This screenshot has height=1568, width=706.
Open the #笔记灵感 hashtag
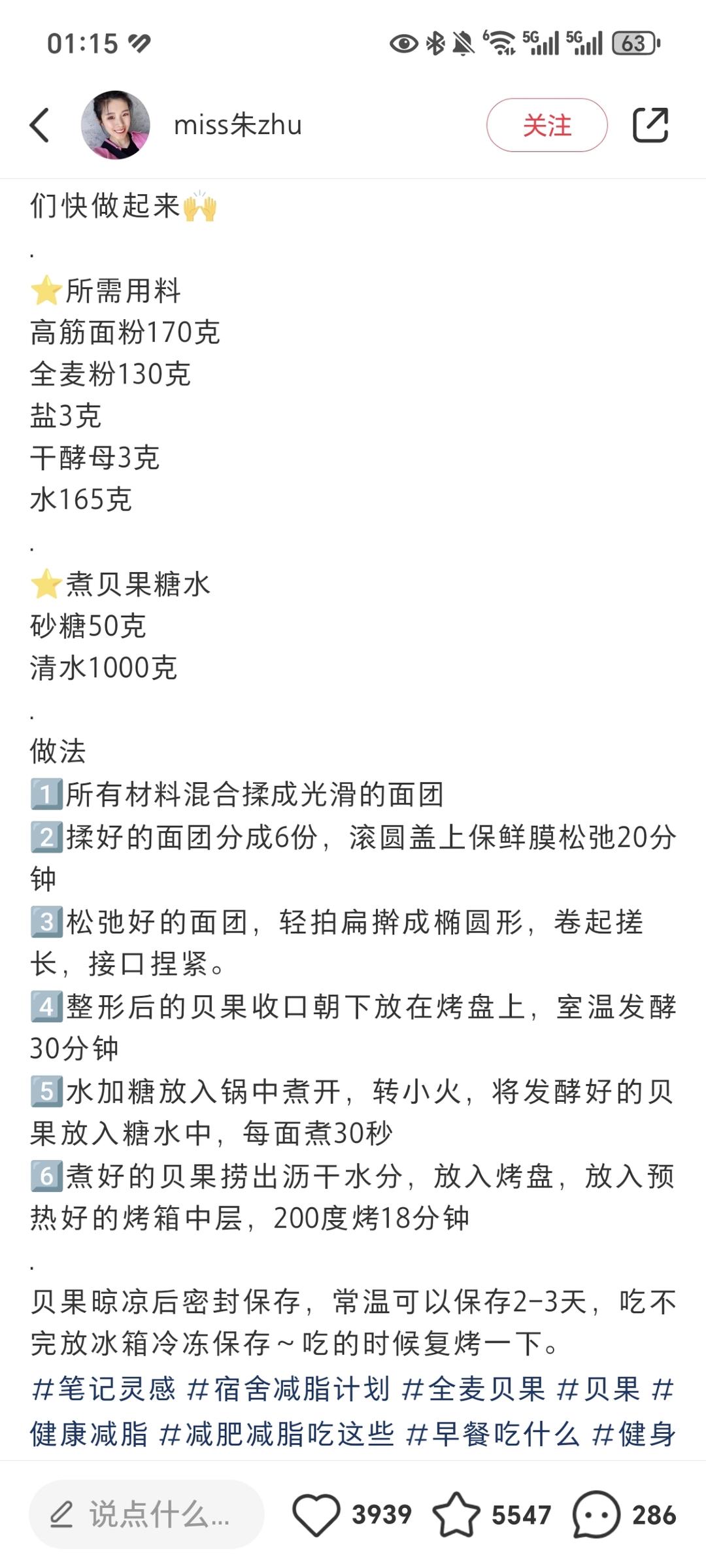coord(103,1389)
